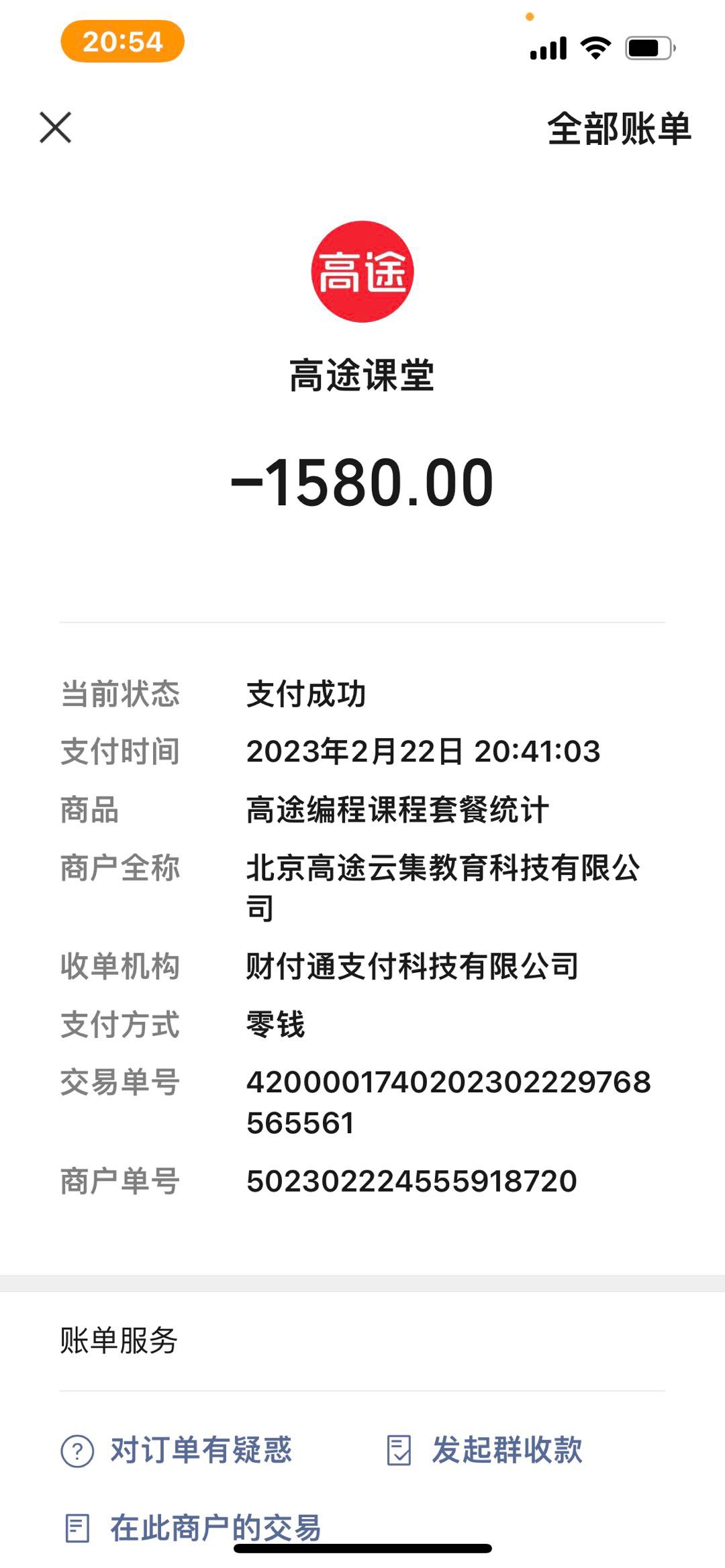Close the bill detail page
The height and width of the screenshot is (1568, 725).
pyautogui.click(x=55, y=127)
